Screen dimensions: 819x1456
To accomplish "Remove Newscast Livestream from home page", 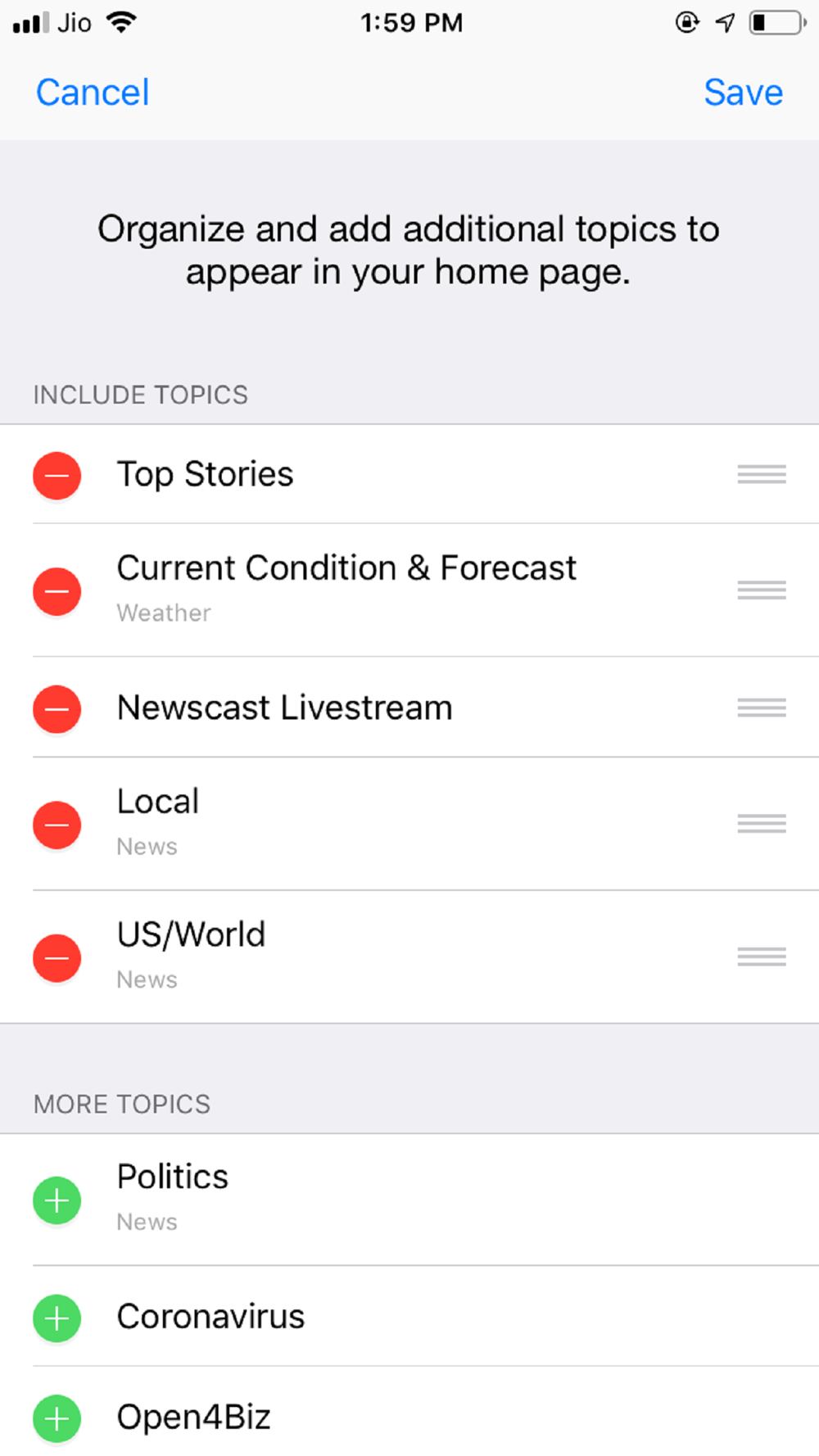I will coord(57,708).
